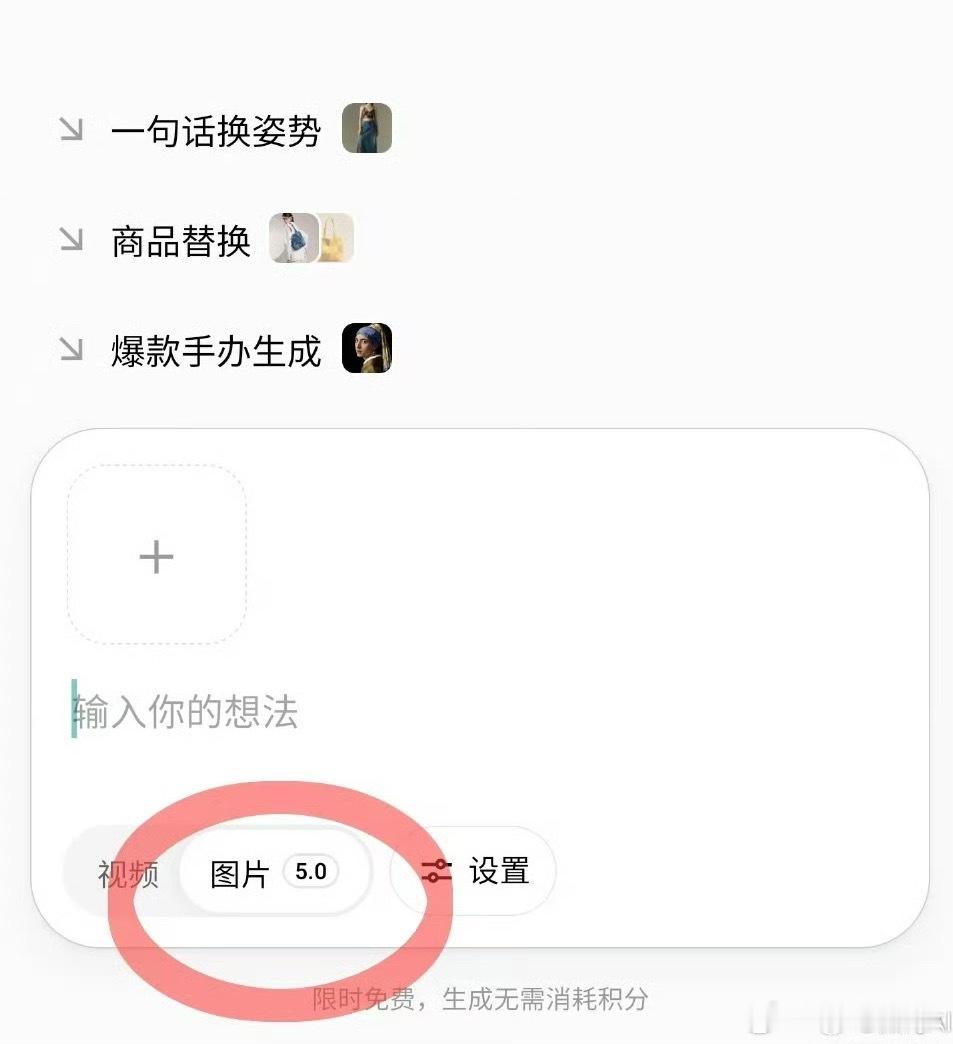Click the arrow icon beside 商品替换
The height and width of the screenshot is (1044, 953).
click(70, 239)
